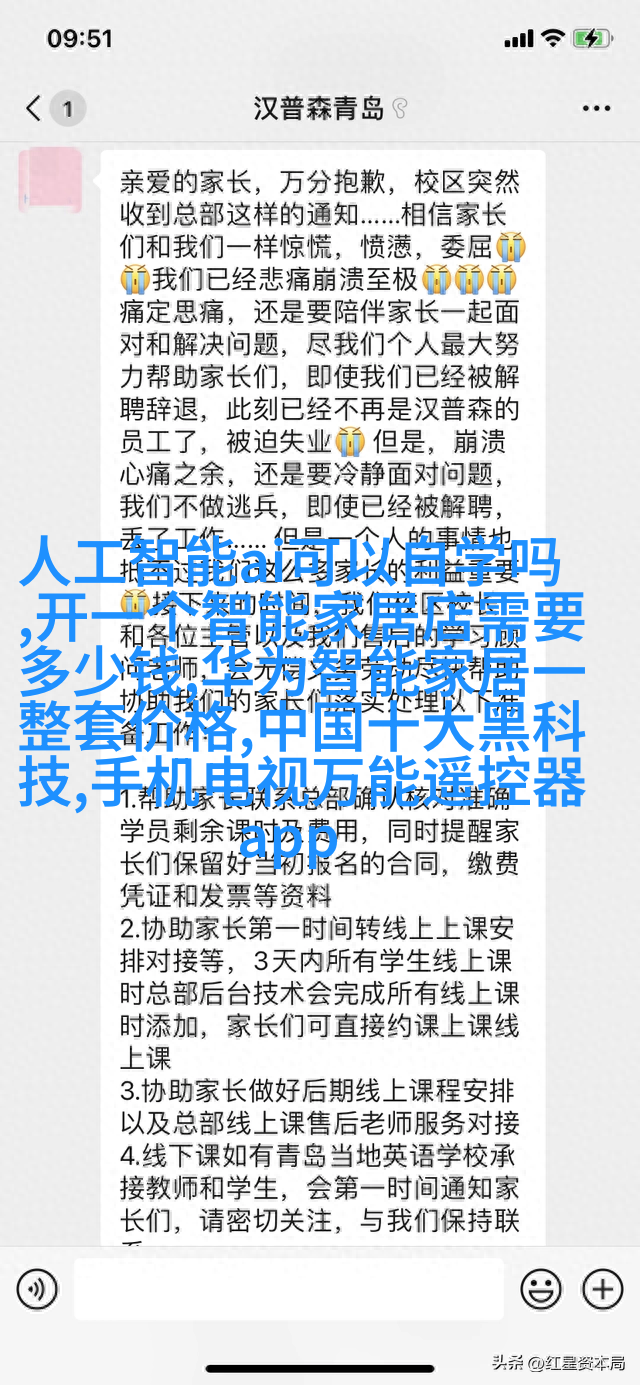Open the plus attachment menu
Viewport: 640px width, 1385px height.
(x=603, y=1289)
